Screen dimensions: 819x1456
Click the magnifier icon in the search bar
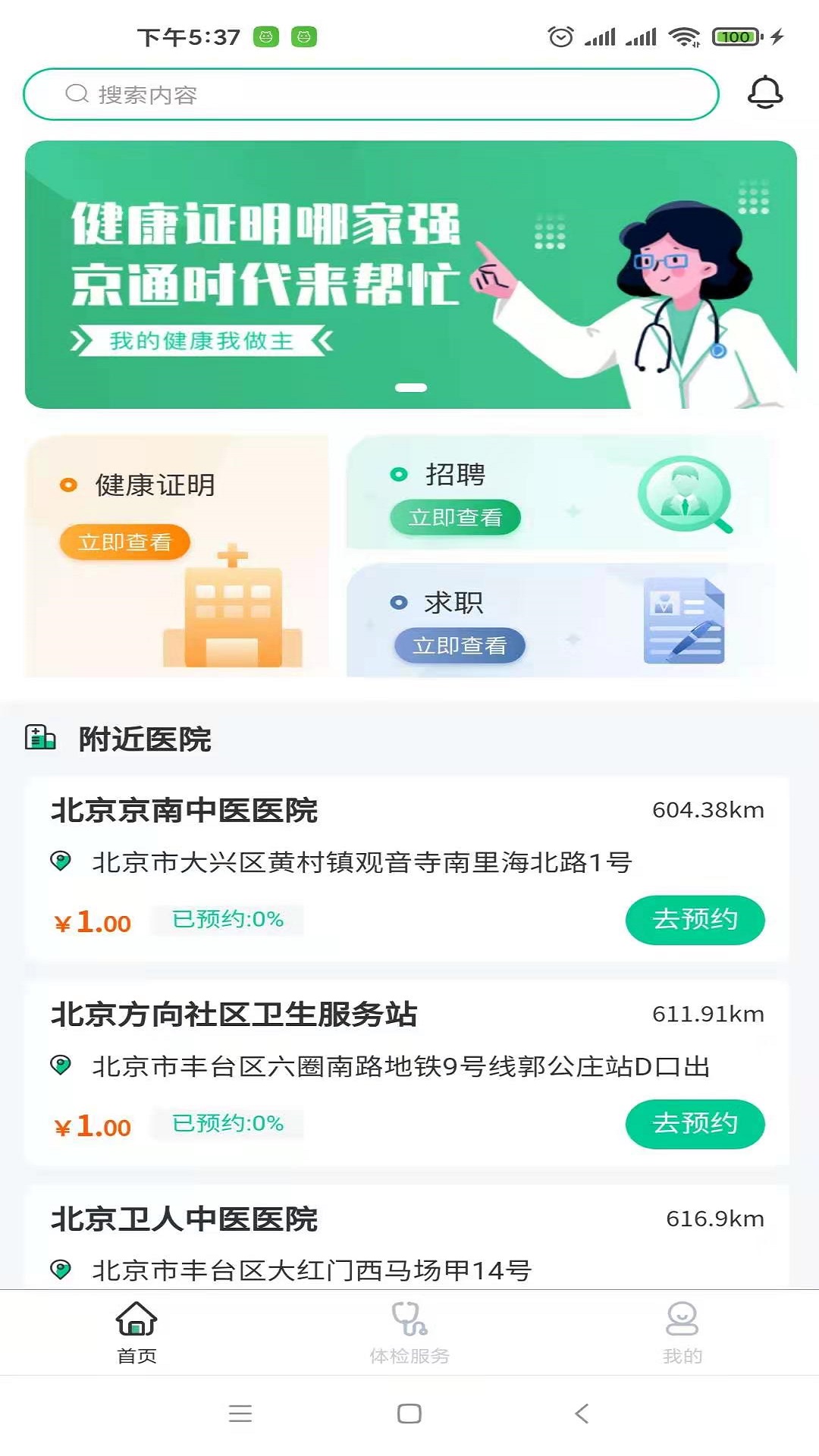pyautogui.click(x=75, y=93)
